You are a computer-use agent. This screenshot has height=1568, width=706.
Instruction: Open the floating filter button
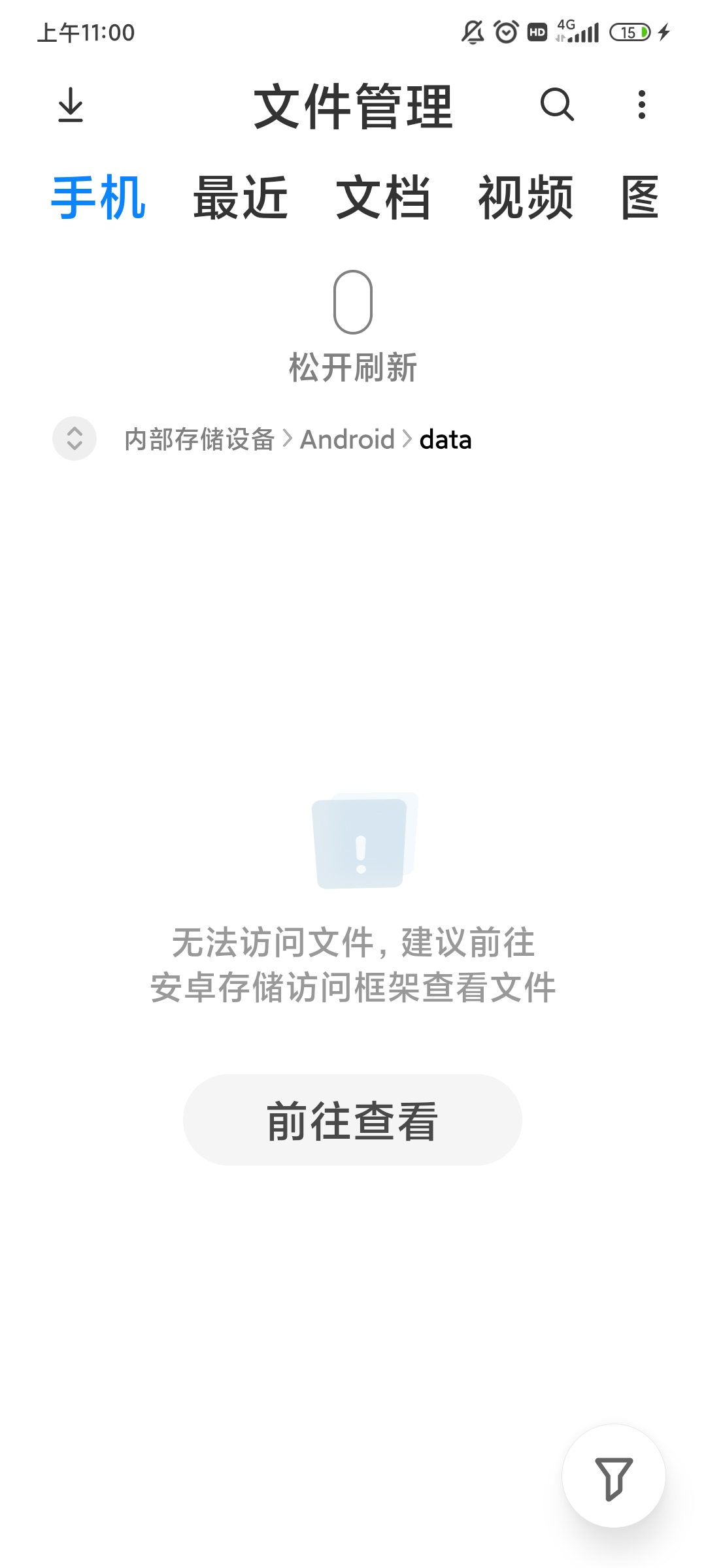pos(613,1477)
